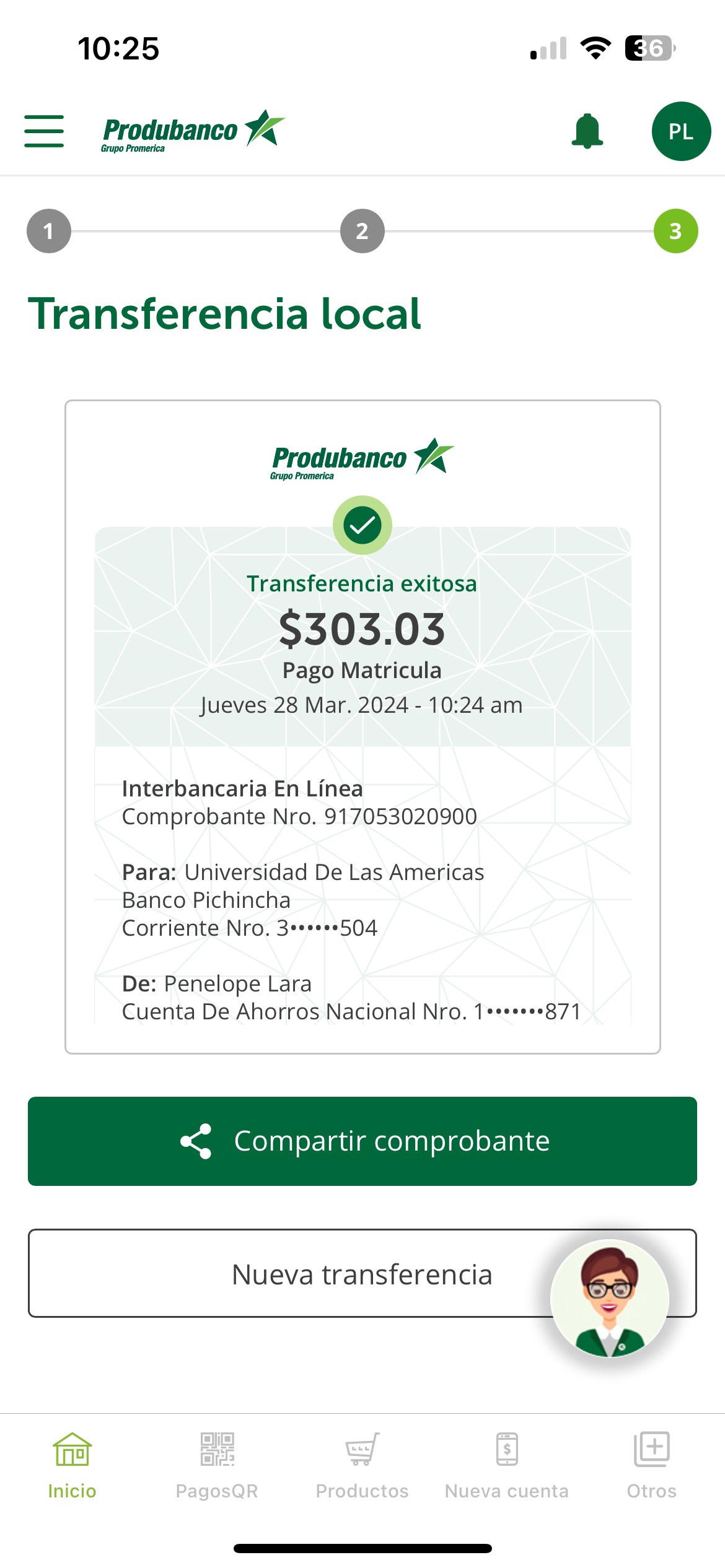
Task: Select the Nueva cuenta tab
Action: (507, 1464)
